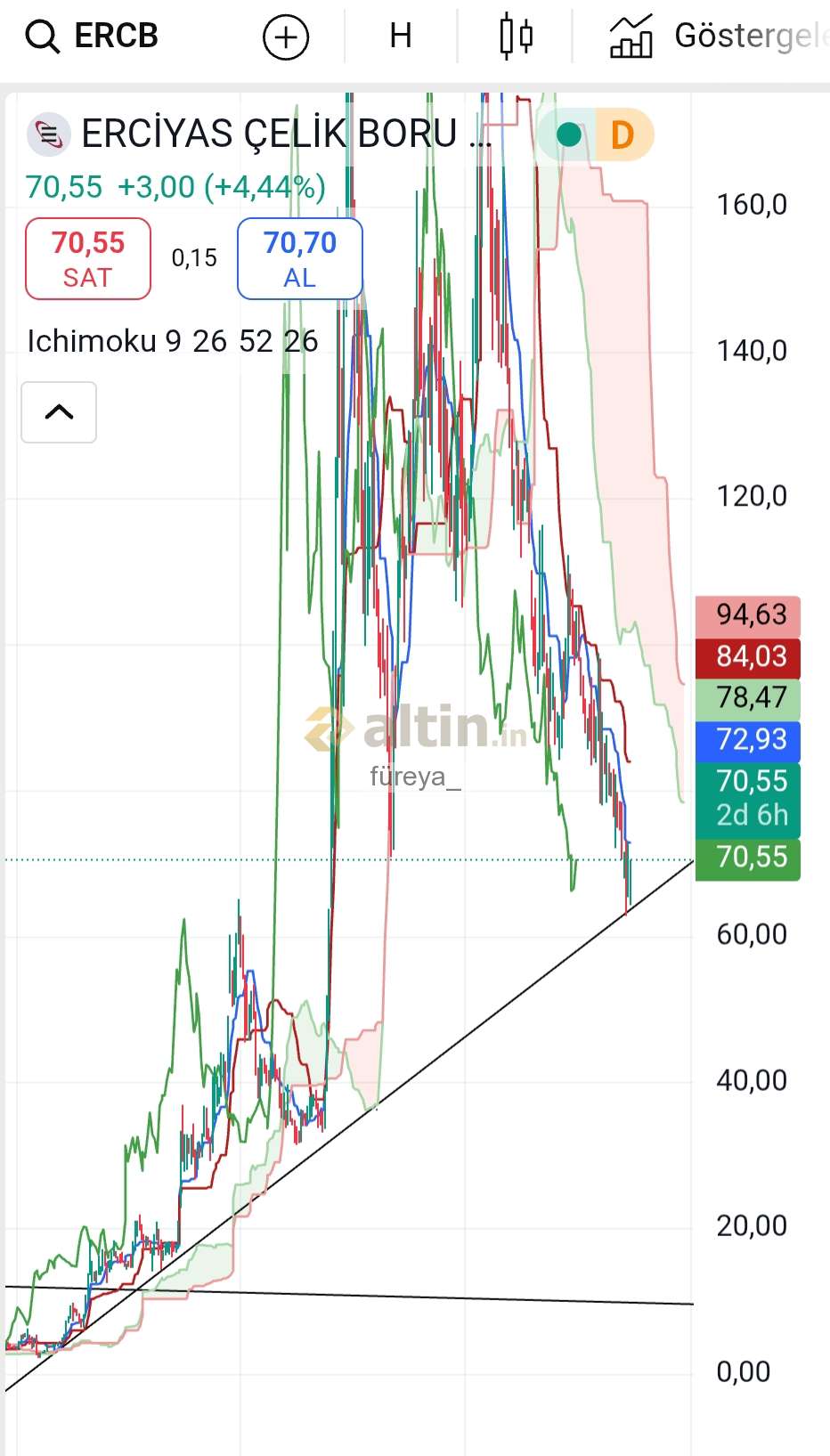Screen dimensions: 830x1456
Task: Open the candlestick chart type selector
Action: coord(517,37)
